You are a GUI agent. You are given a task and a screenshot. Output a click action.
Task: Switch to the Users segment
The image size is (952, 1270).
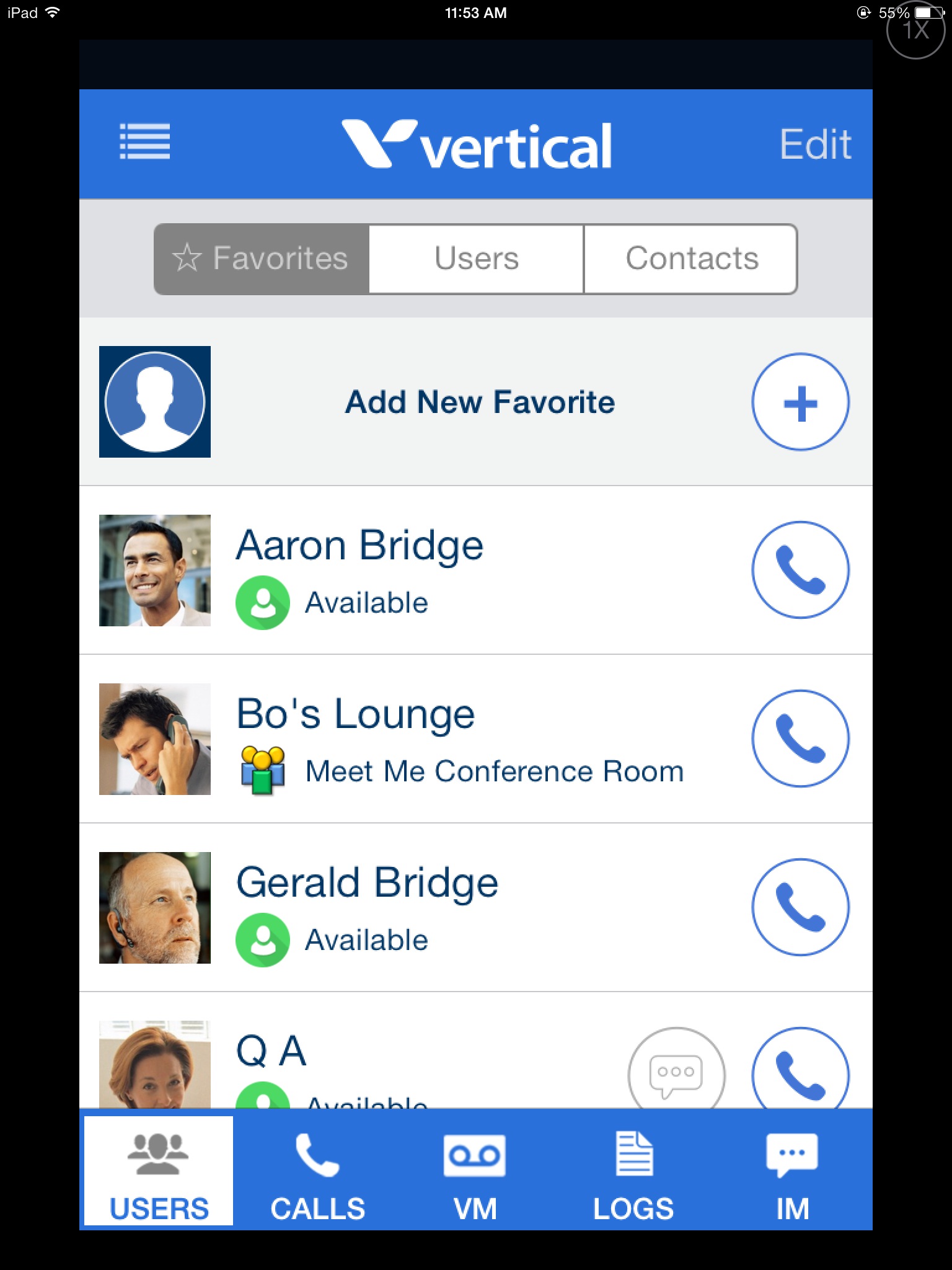pos(476,259)
